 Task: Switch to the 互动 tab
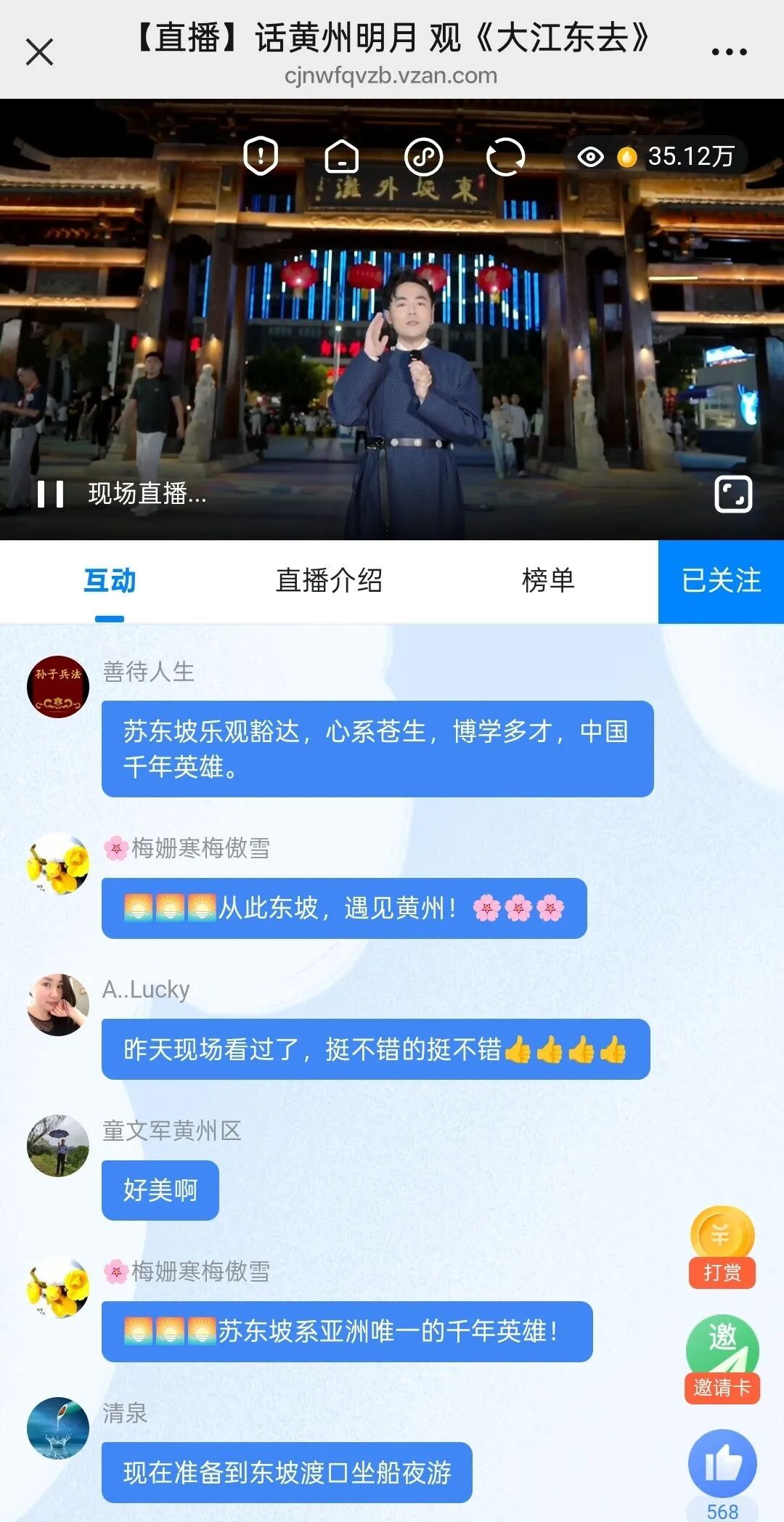[110, 581]
